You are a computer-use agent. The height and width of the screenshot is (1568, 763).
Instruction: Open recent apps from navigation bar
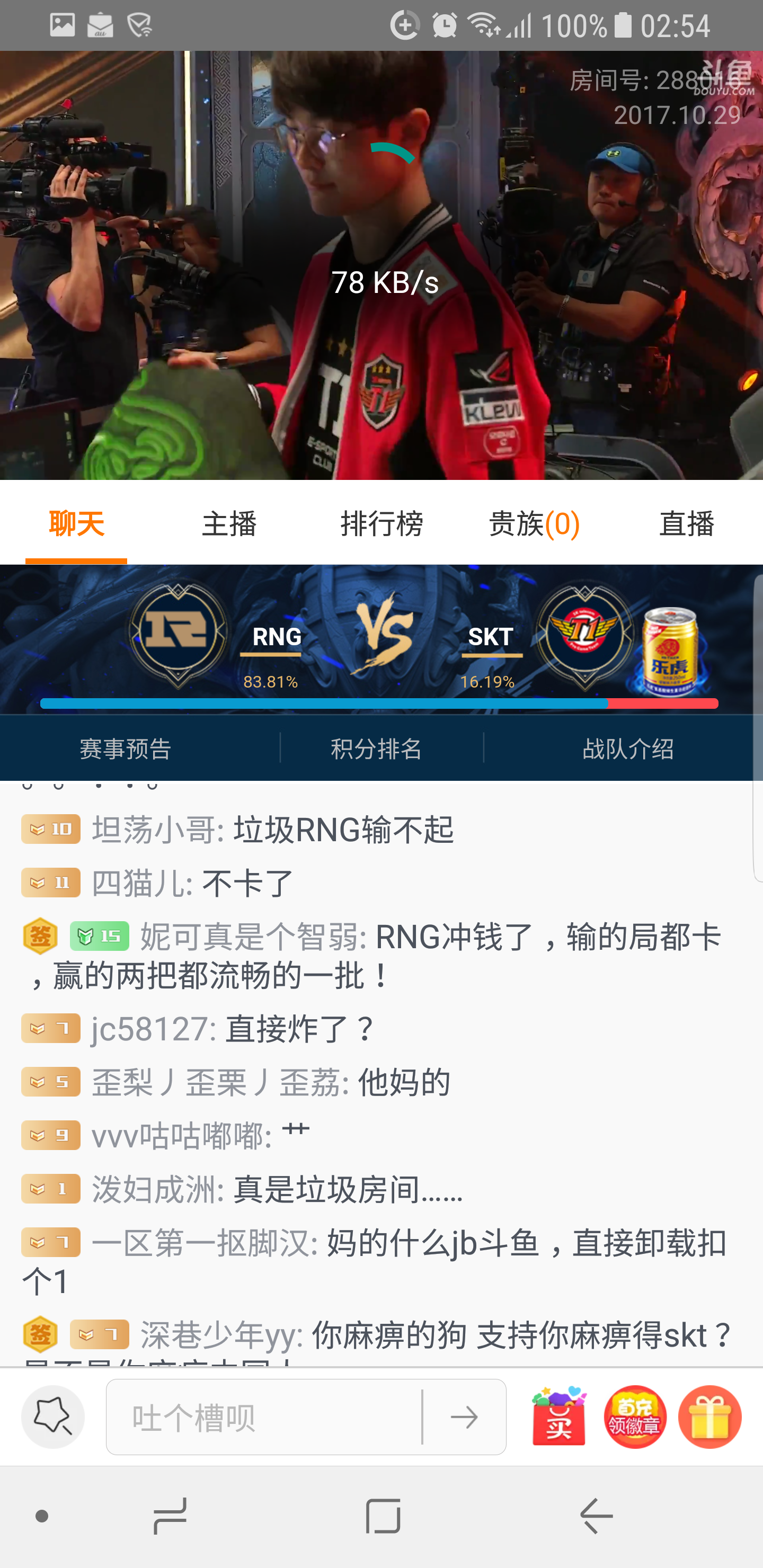(170, 1516)
